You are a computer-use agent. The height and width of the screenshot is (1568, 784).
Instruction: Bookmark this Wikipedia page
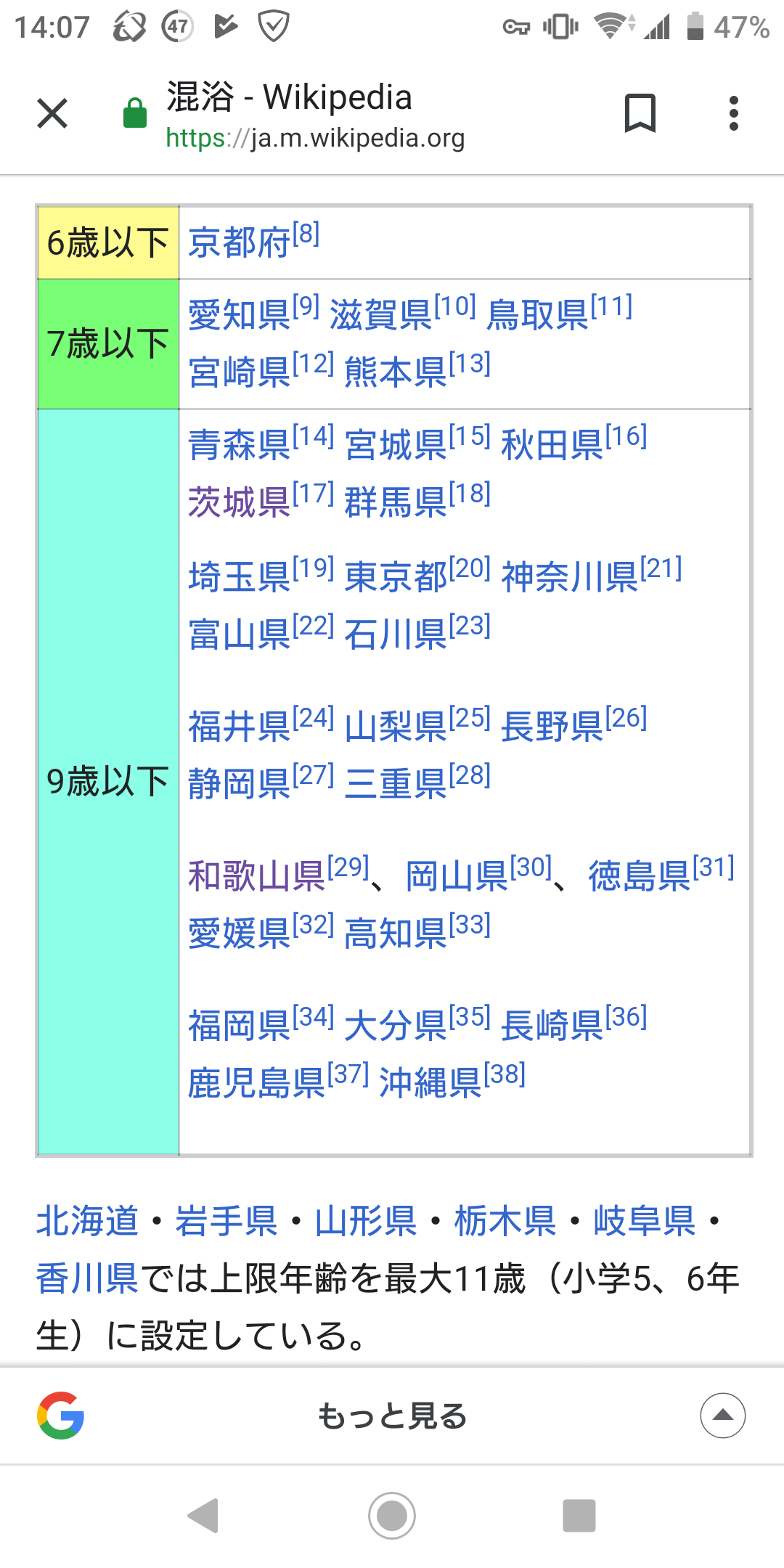[x=640, y=113]
